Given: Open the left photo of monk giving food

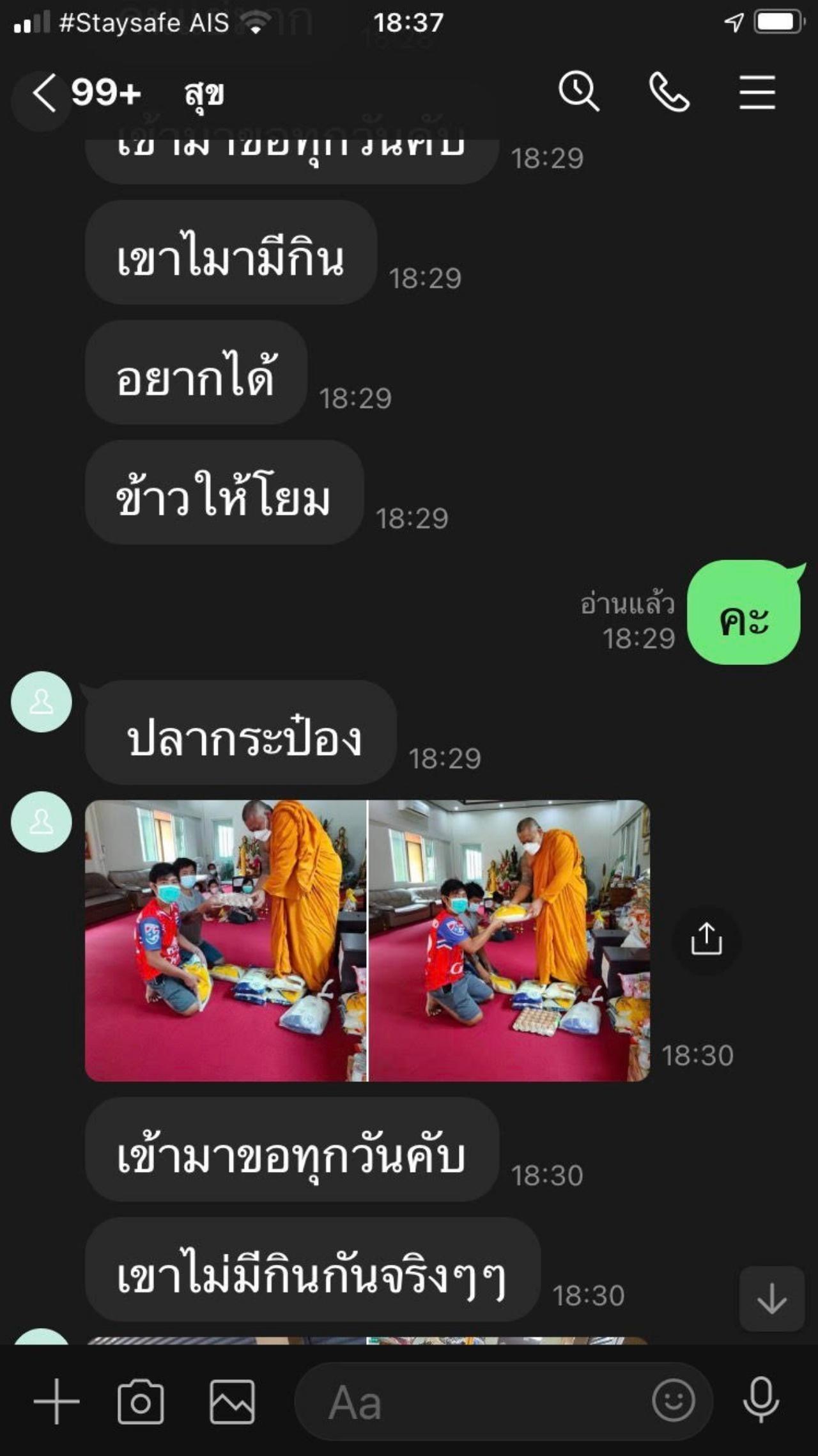Looking at the screenshot, I should 226,940.
